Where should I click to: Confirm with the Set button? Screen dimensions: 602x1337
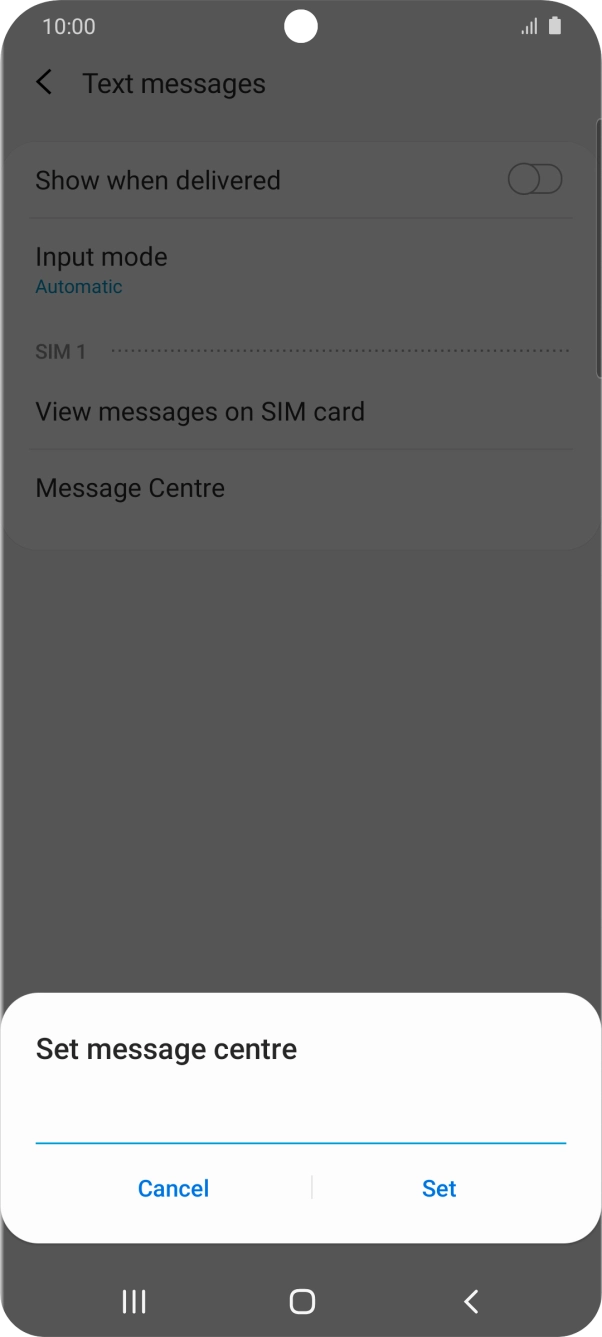point(438,1188)
